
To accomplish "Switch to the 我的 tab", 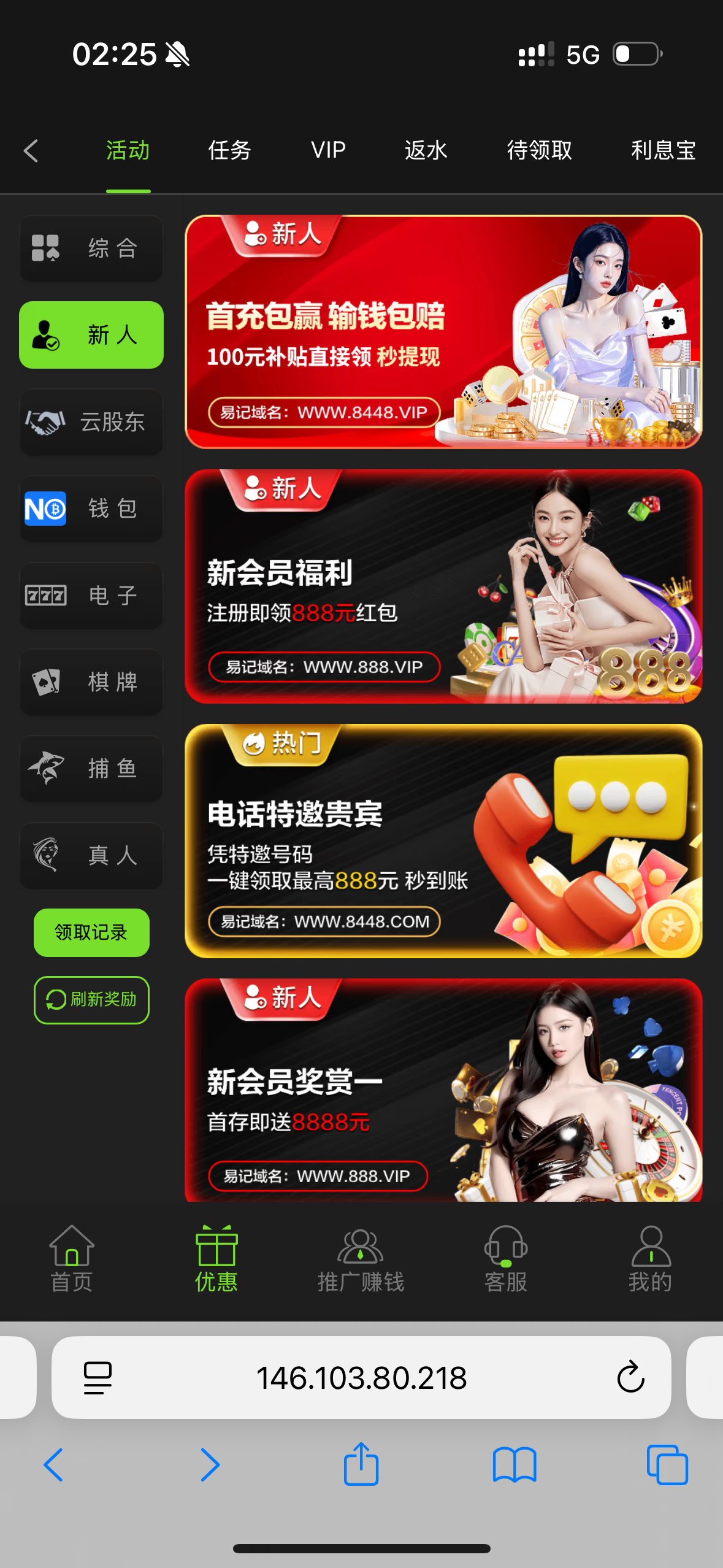I will (650, 1259).
